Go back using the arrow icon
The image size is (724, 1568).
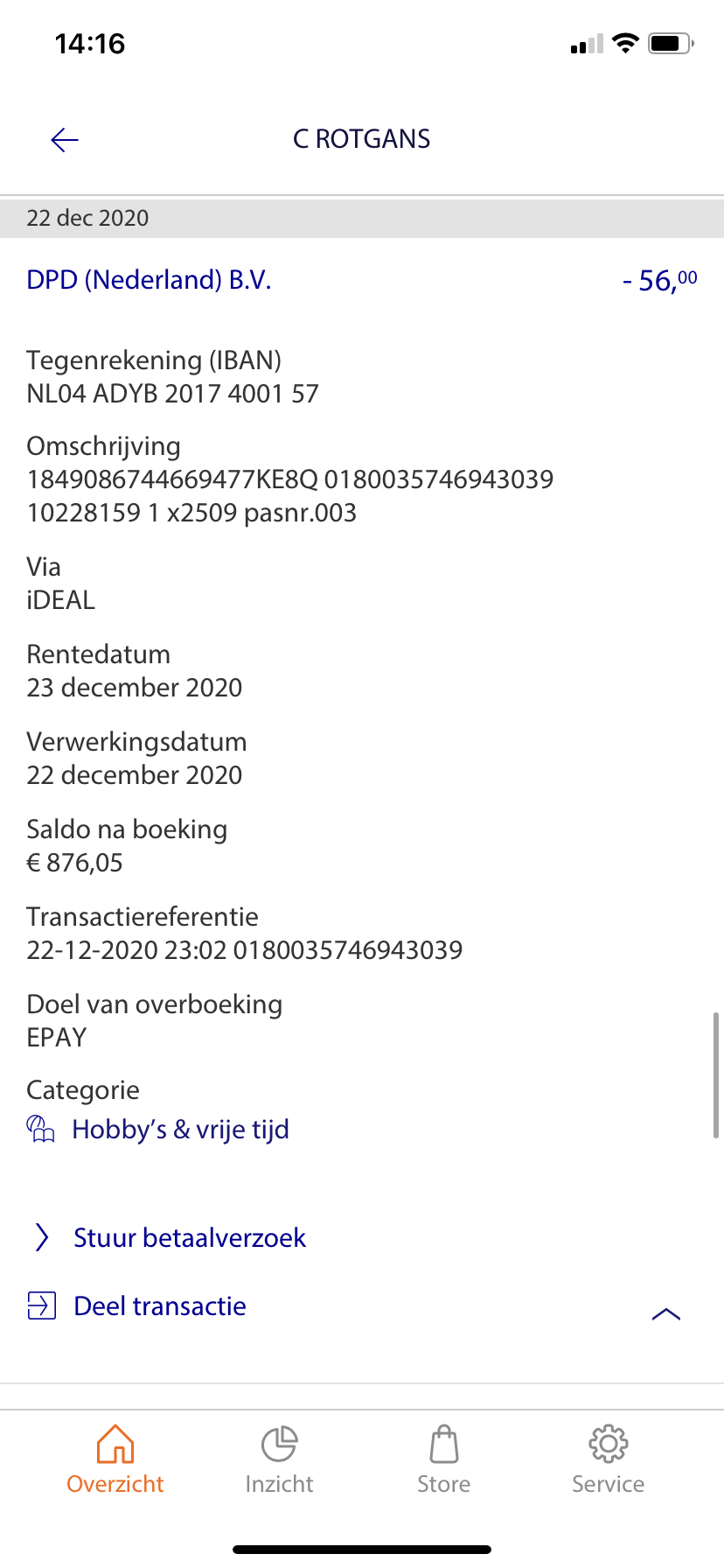[x=65, y=140]
